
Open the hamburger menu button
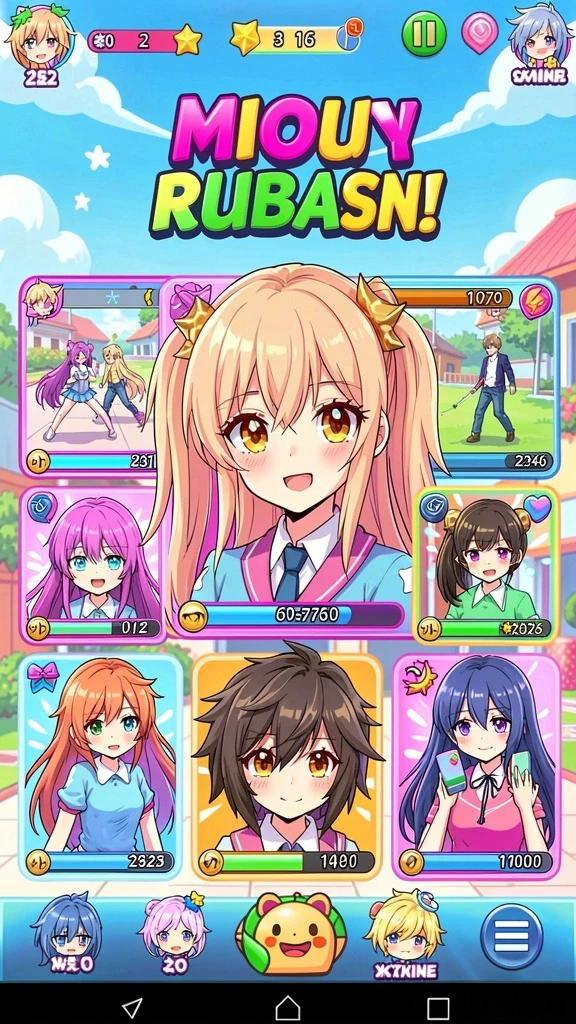coord(512,936)
